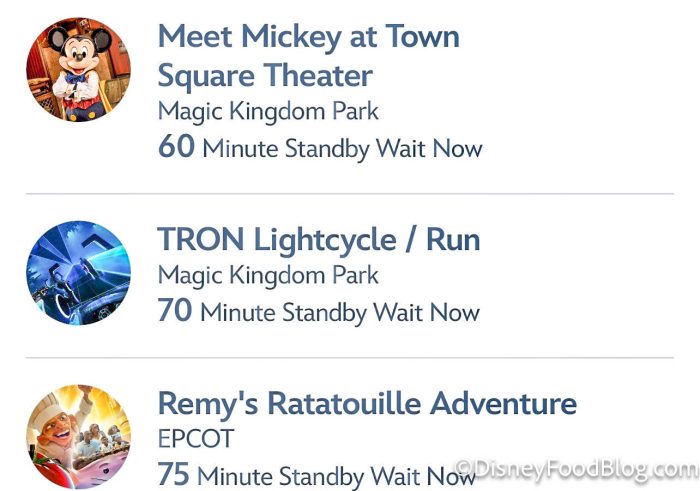Open Meet Mickey at Town Square Theater
700x491 pixels.
click(308, 55)
